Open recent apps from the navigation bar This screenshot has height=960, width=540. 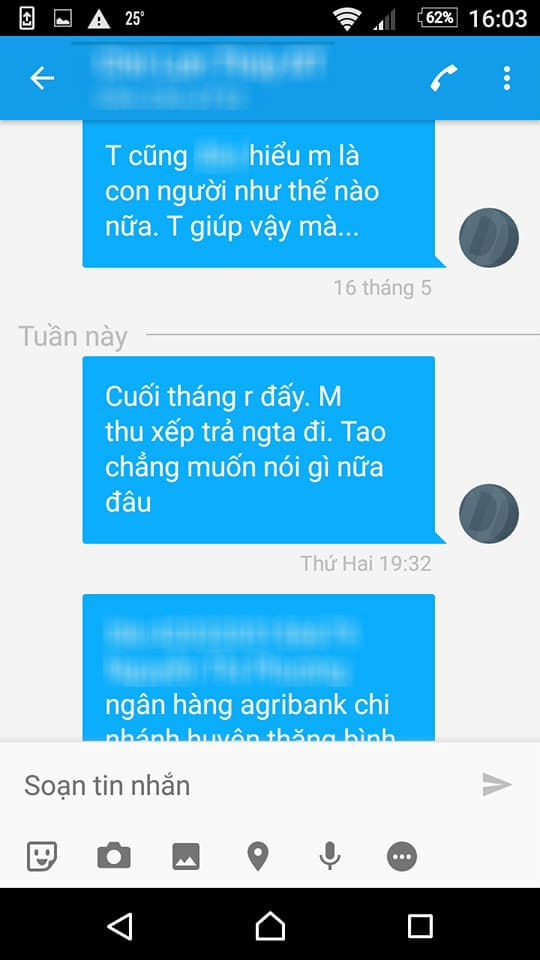(x=420, y=926)
